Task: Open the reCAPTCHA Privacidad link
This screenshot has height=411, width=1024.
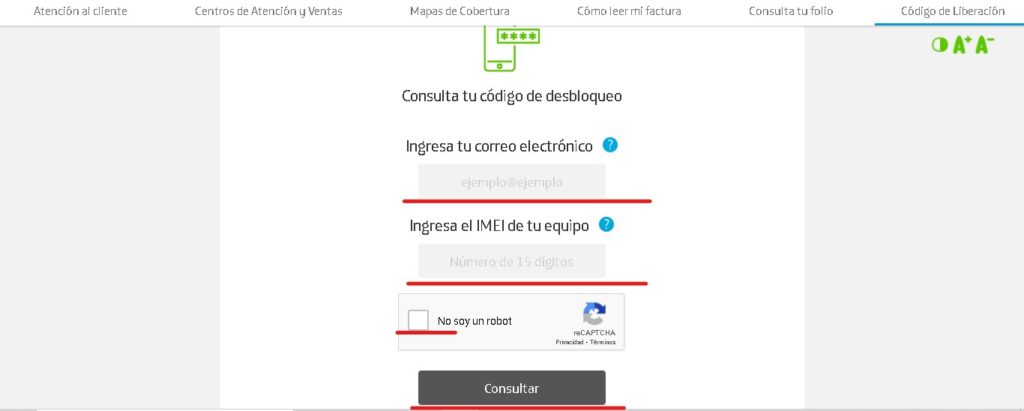Action: click(x=570, y=342)
